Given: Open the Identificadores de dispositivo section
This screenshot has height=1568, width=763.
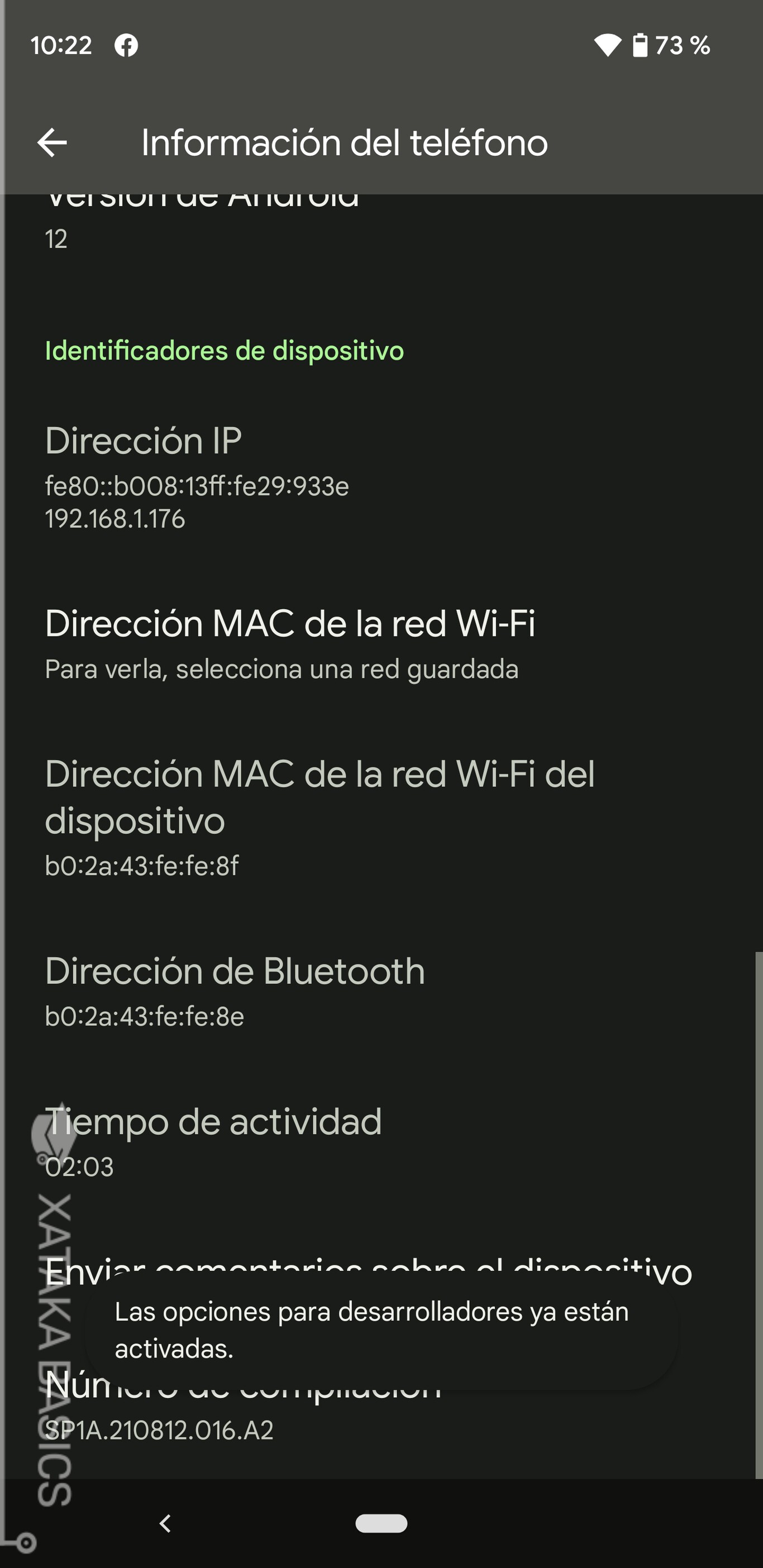Looking at the screenshot, I should coord(224,350).
